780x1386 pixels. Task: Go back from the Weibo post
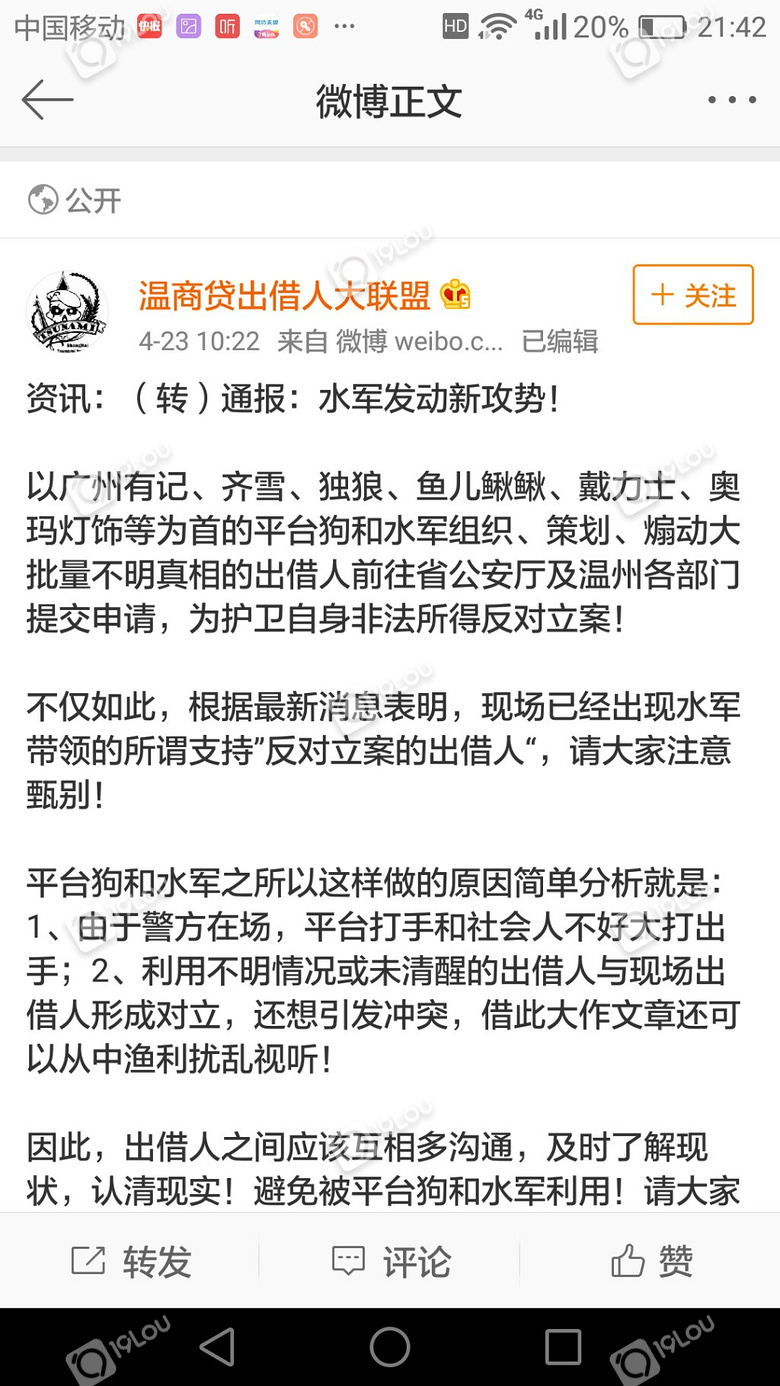point(47,101)
